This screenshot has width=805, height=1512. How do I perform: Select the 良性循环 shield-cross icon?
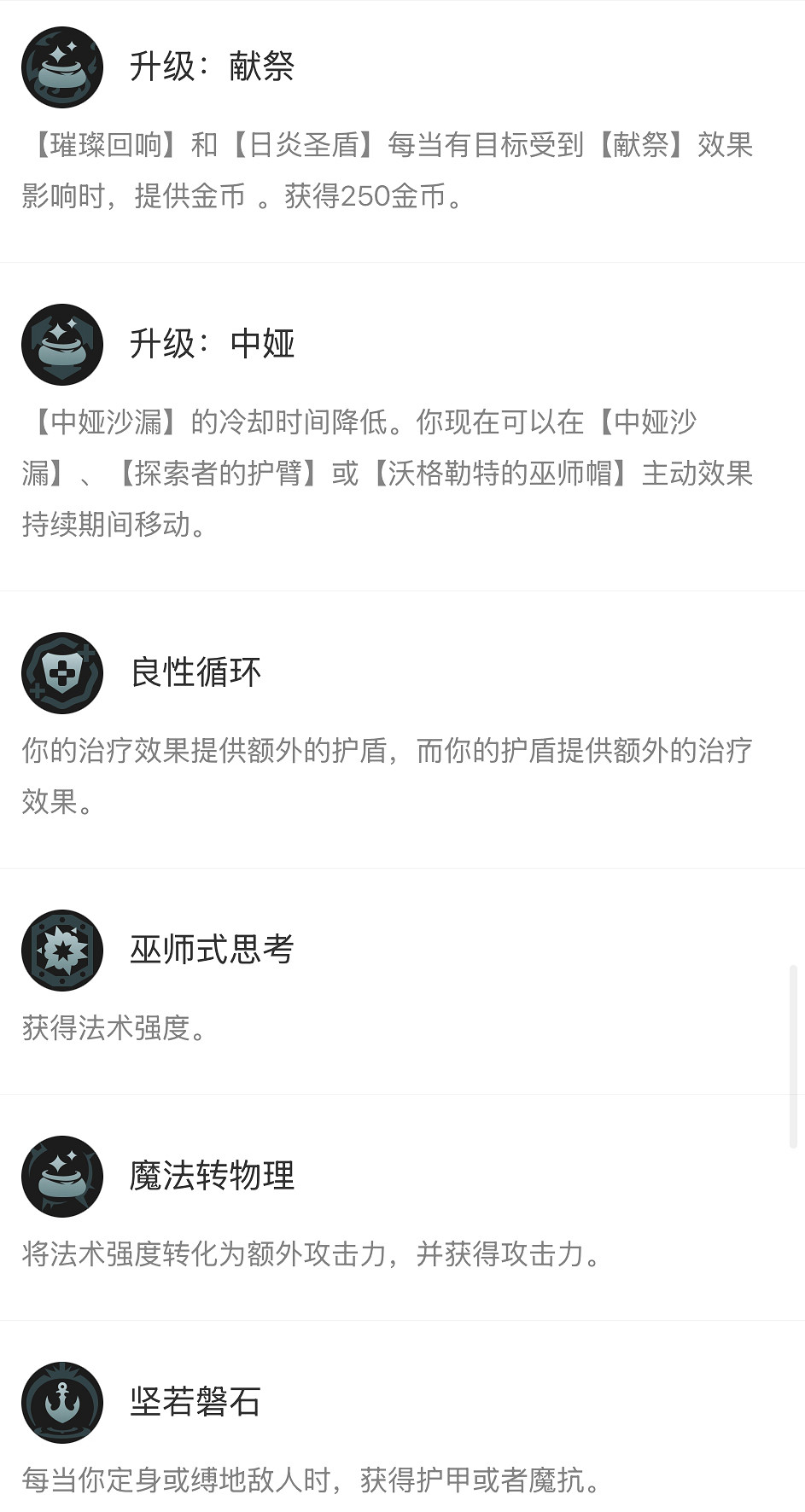click(x=61, y=673)
